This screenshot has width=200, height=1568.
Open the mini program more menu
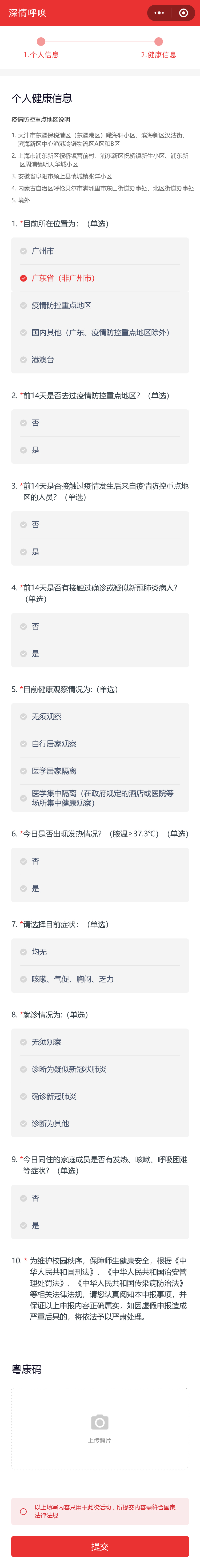(159, 13)
